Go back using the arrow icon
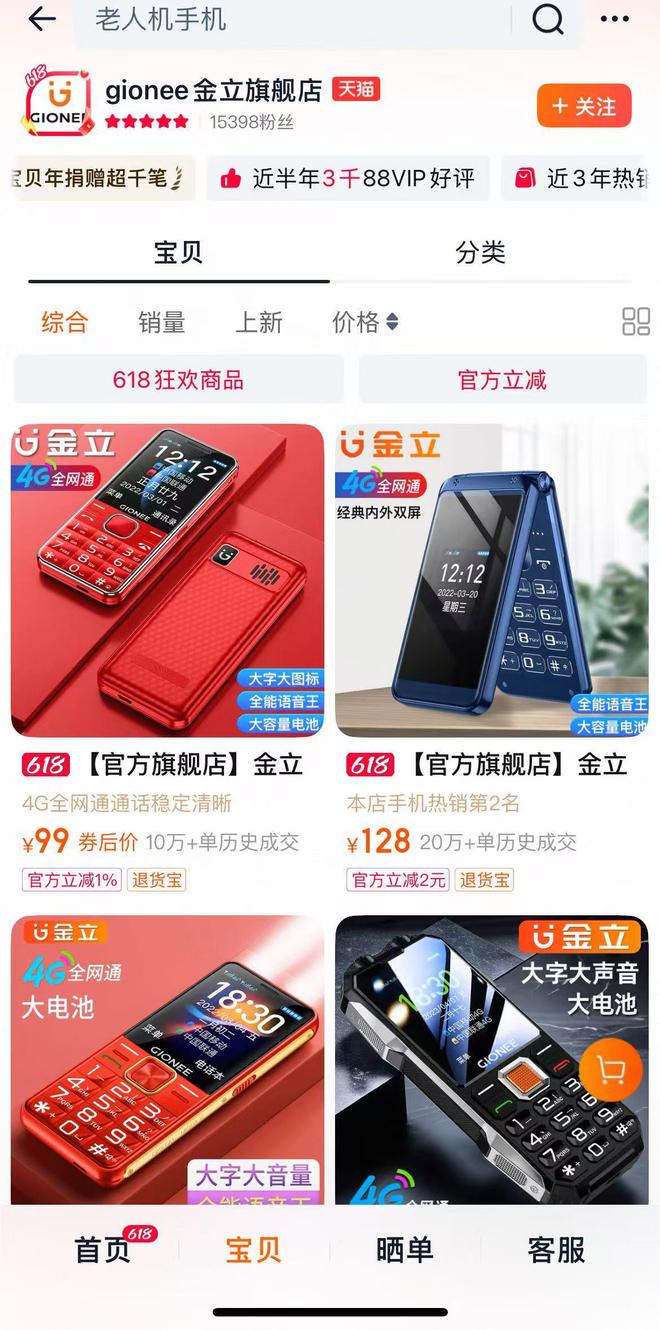Viewport: 660px width, 1330px height. click(x=42, y=20)
